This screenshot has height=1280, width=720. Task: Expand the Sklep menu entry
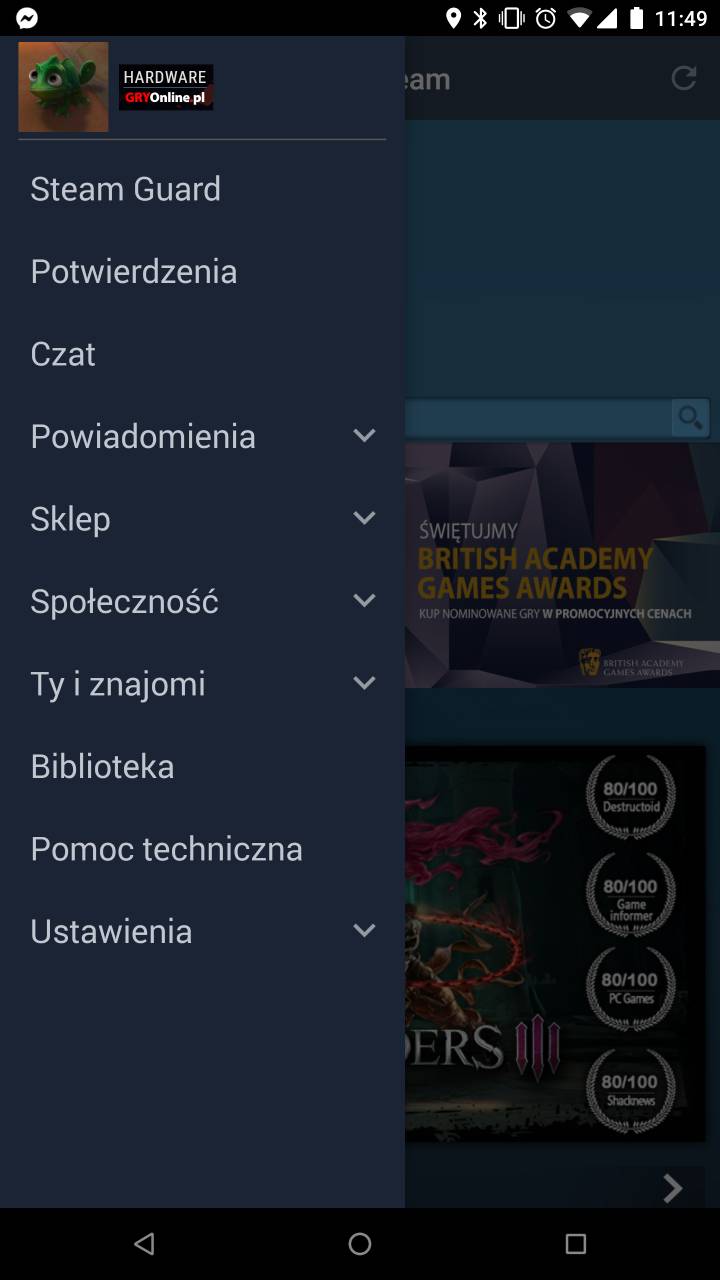363,518
